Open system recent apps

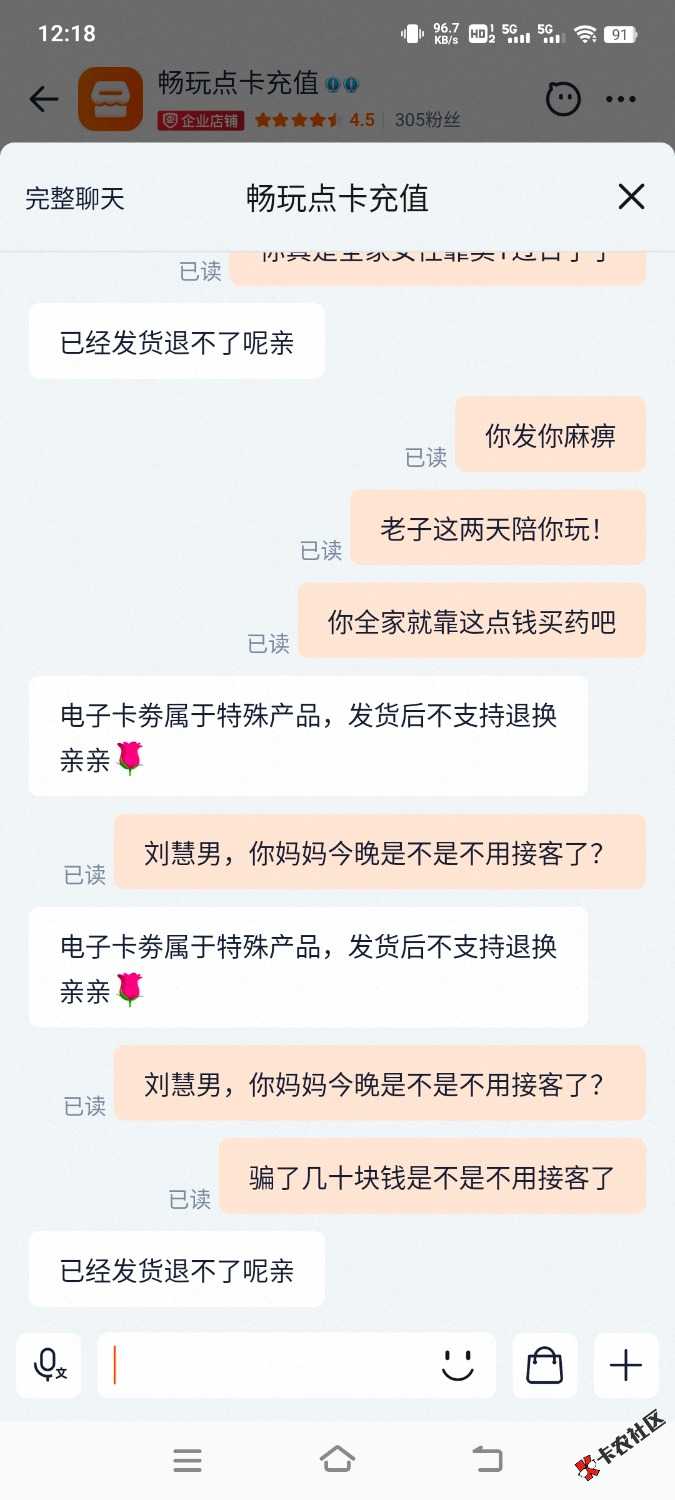(187, 1460)
